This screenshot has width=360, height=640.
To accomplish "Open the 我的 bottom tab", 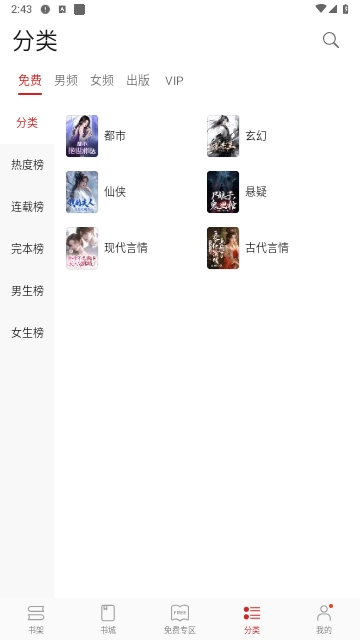I will pyautogui.click(x=324, y=619).
